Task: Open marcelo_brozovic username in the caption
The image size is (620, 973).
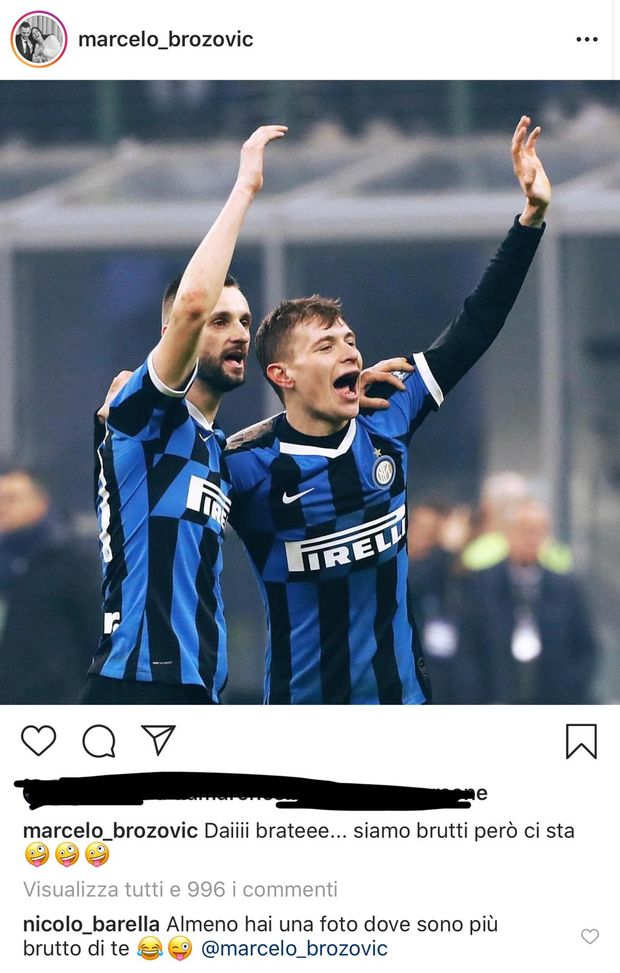Action: (110, 831)
